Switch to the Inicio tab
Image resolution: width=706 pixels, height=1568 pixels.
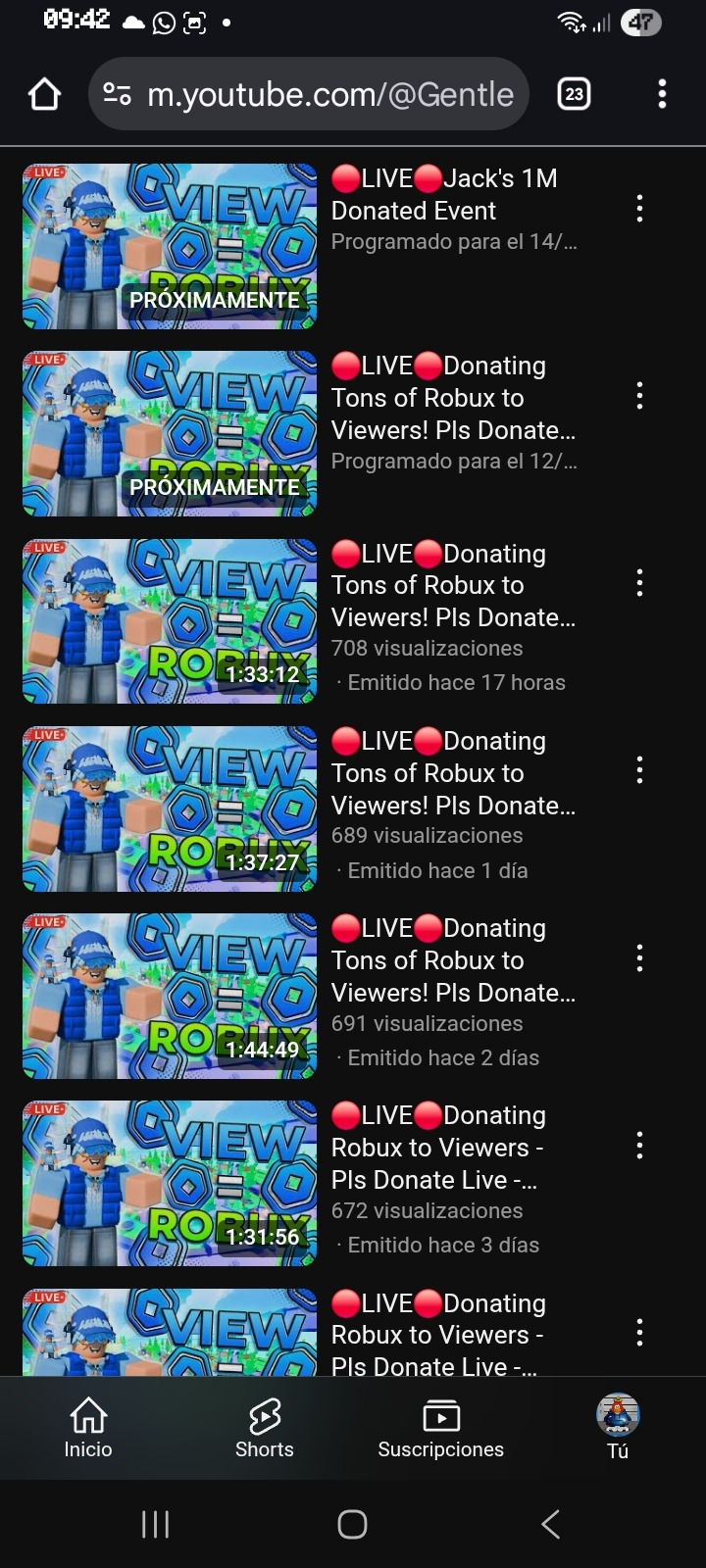click(x=88, y=1428)
